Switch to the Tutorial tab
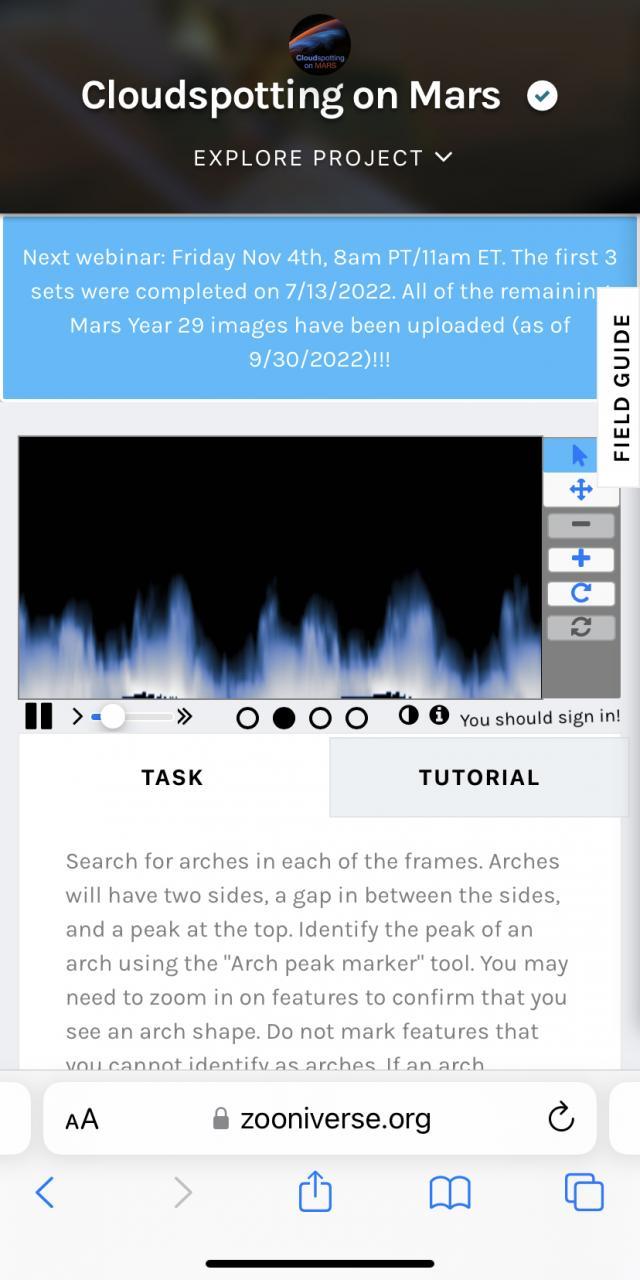This screenshot has width=640, height=1280. (x=479, y=777)
